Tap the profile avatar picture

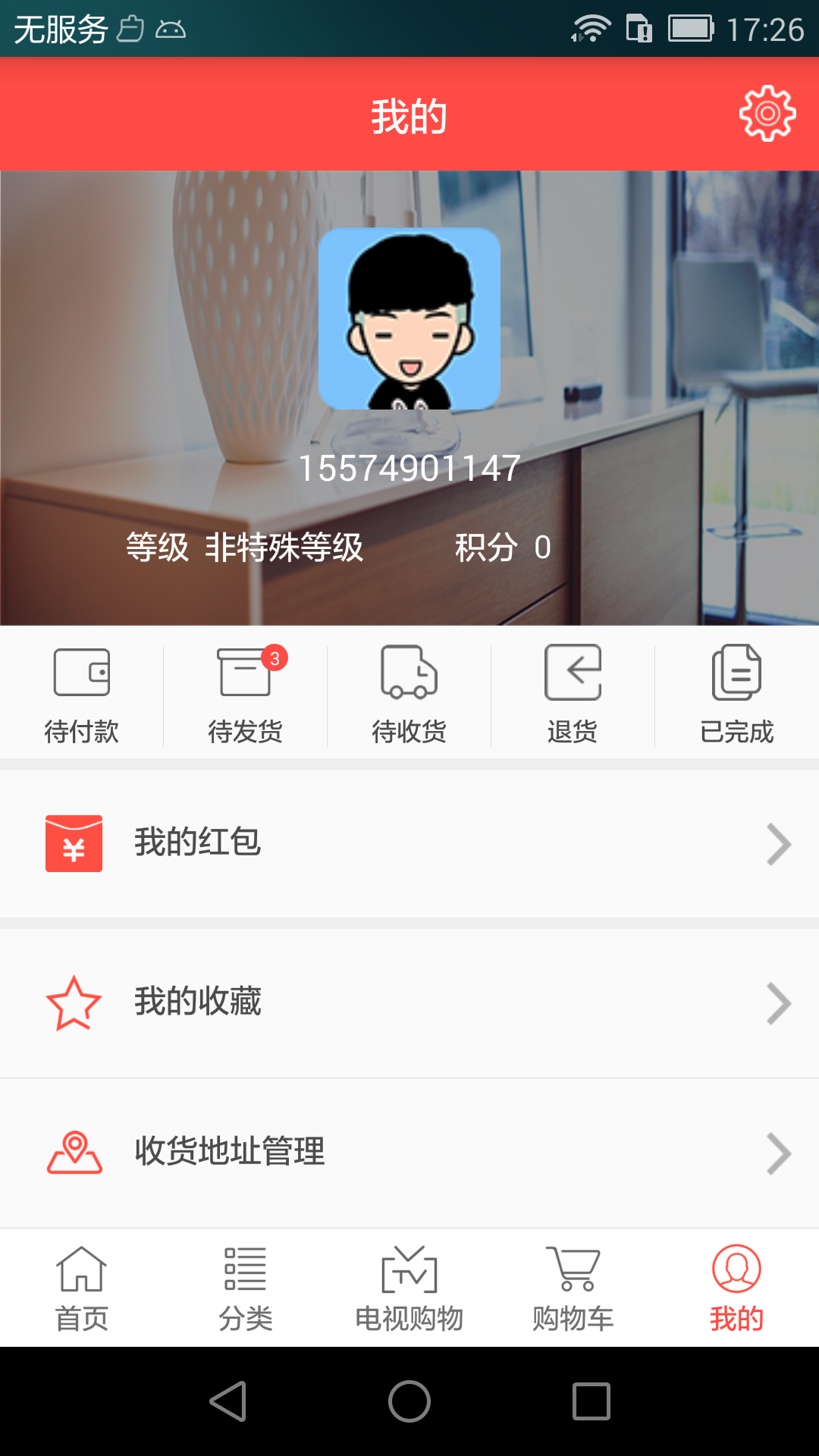(x=409, y=318)
